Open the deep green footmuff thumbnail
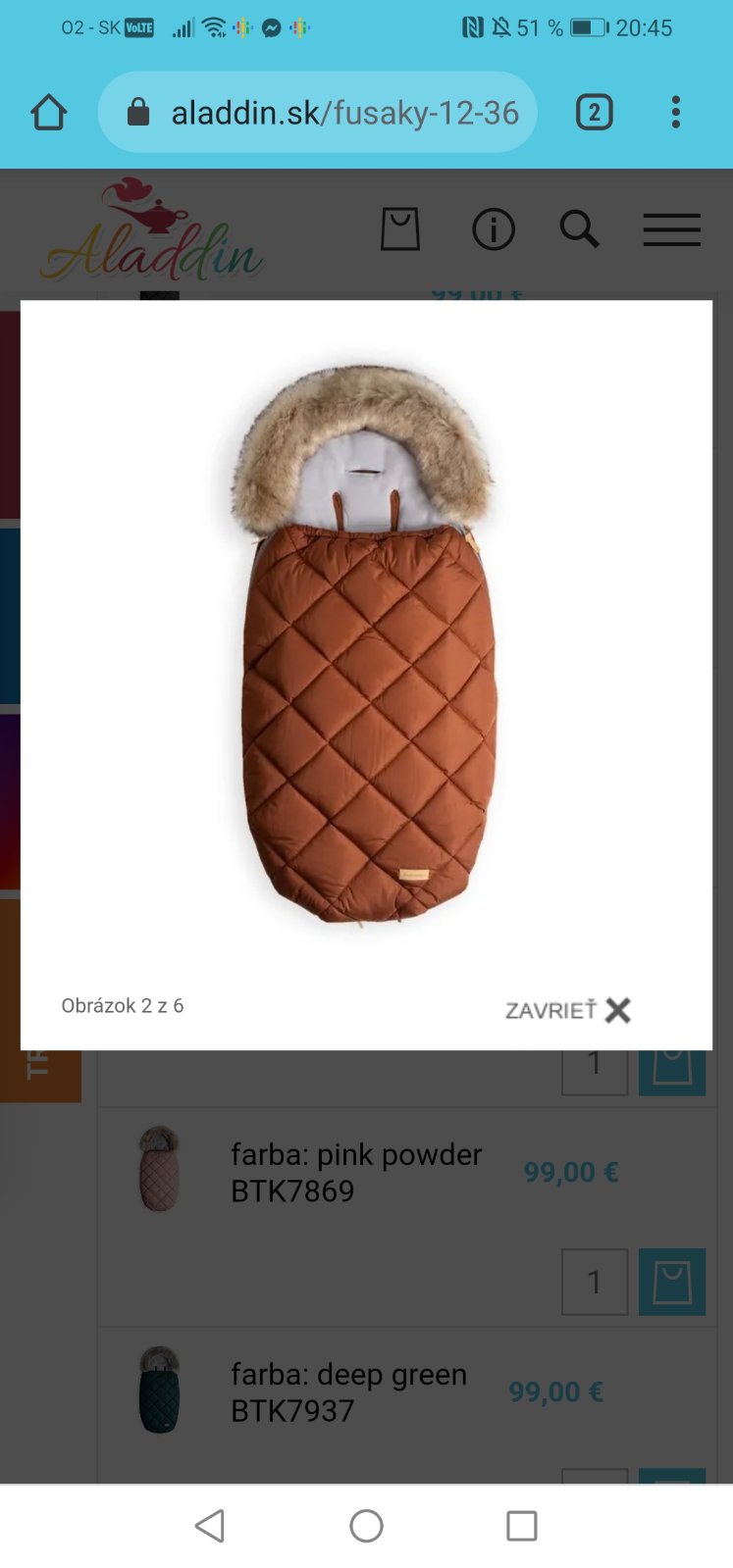Image resolution: width=733 pixels, height=1568 pixels. point(159,1391)
